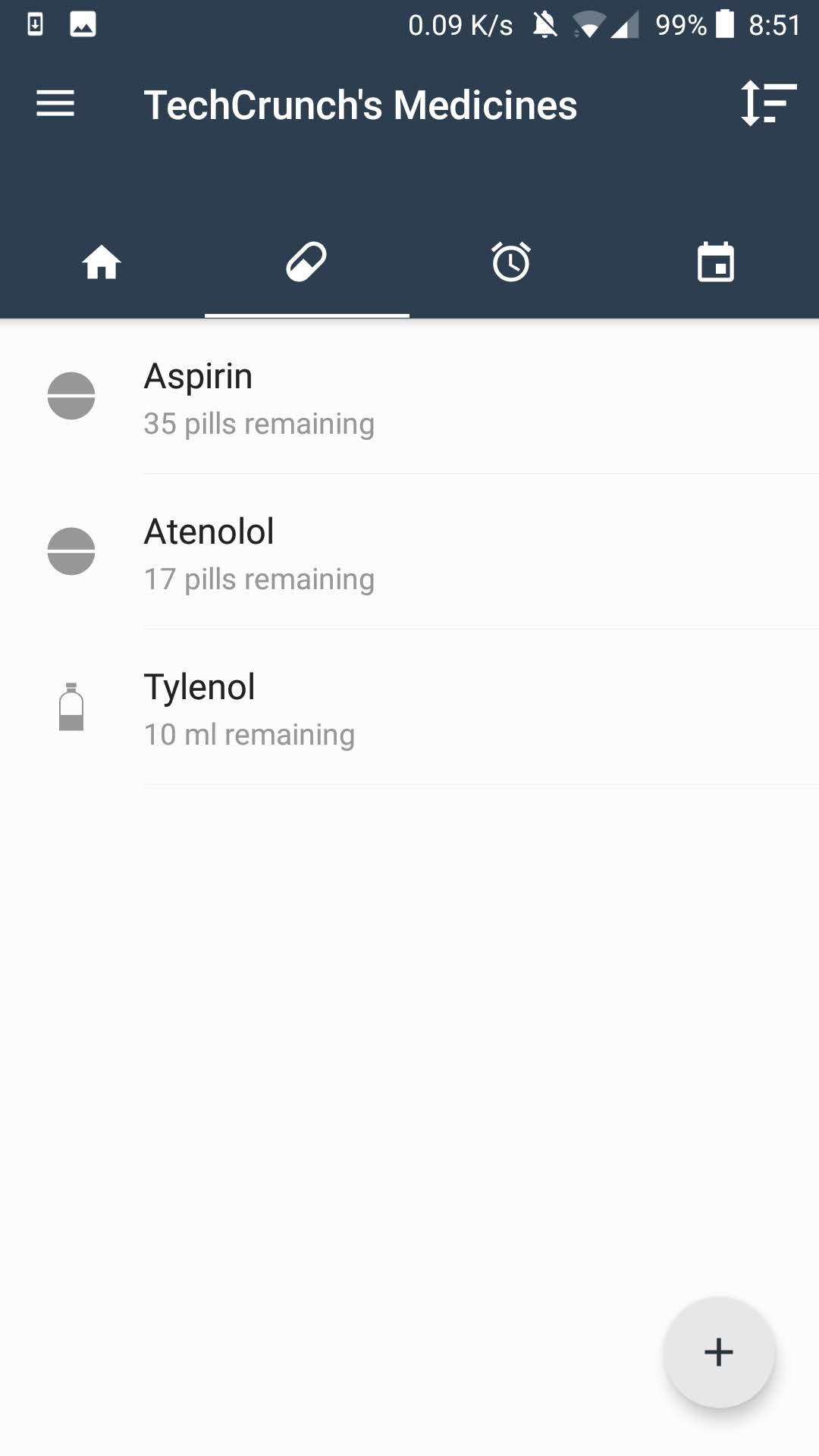Switch to the alarm clock tab
This screenshot has width=819, height=1456.
[x=511, y=262]
